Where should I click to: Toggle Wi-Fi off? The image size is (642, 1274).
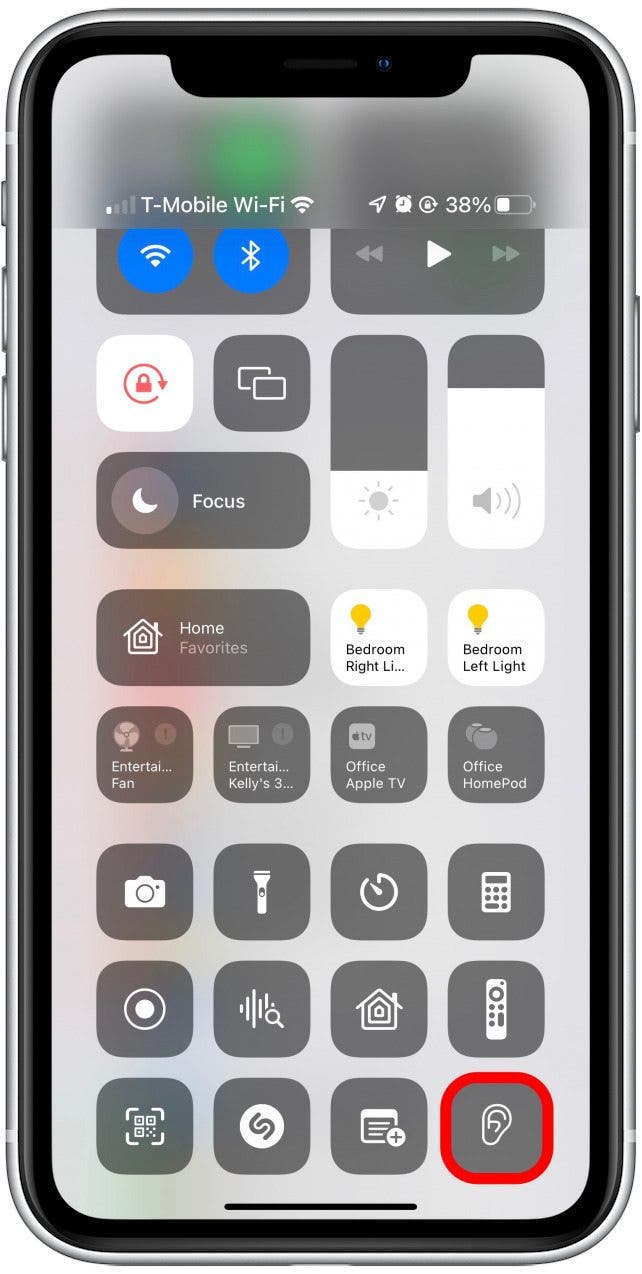[155, 254]
